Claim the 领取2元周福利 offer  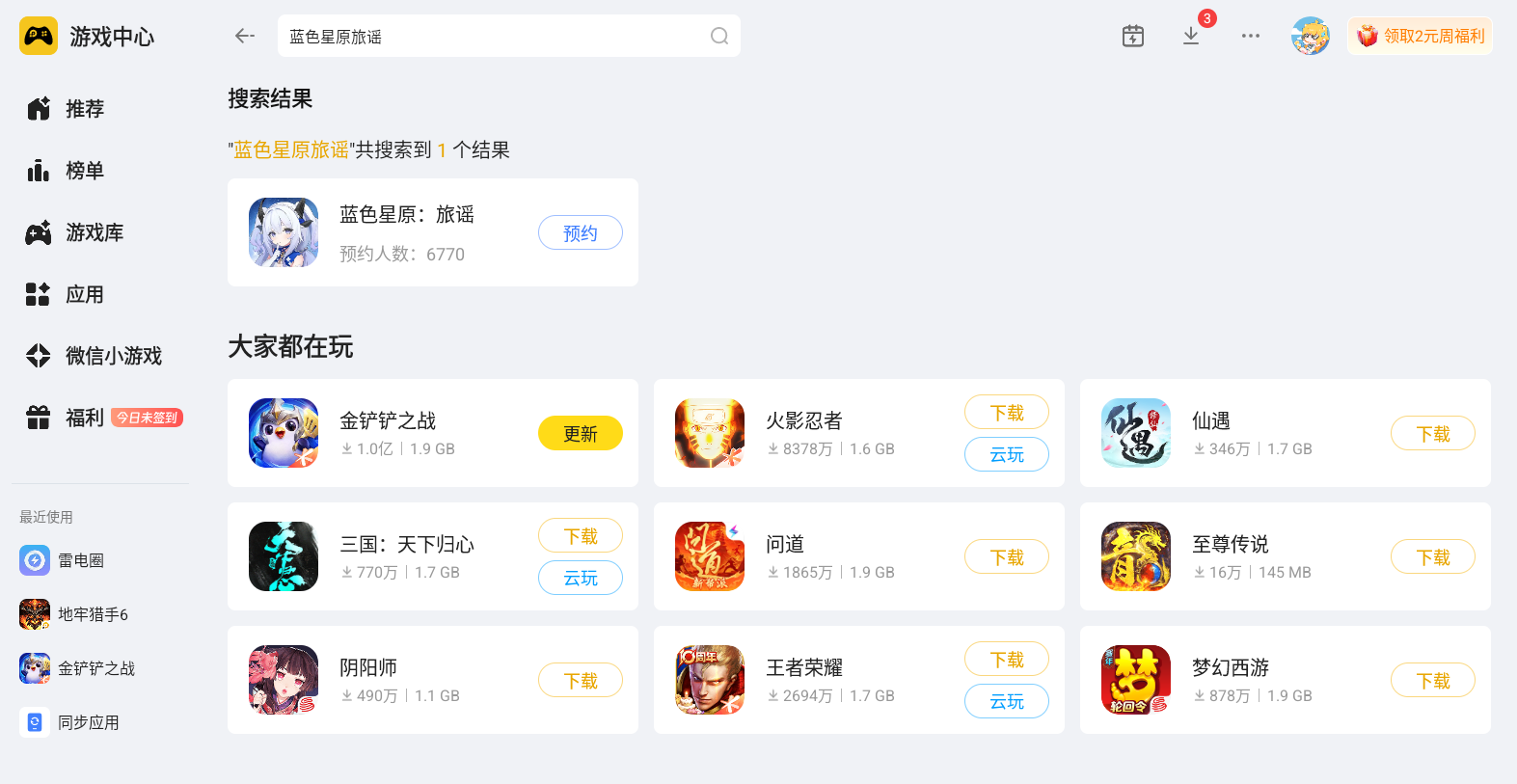1421,36
